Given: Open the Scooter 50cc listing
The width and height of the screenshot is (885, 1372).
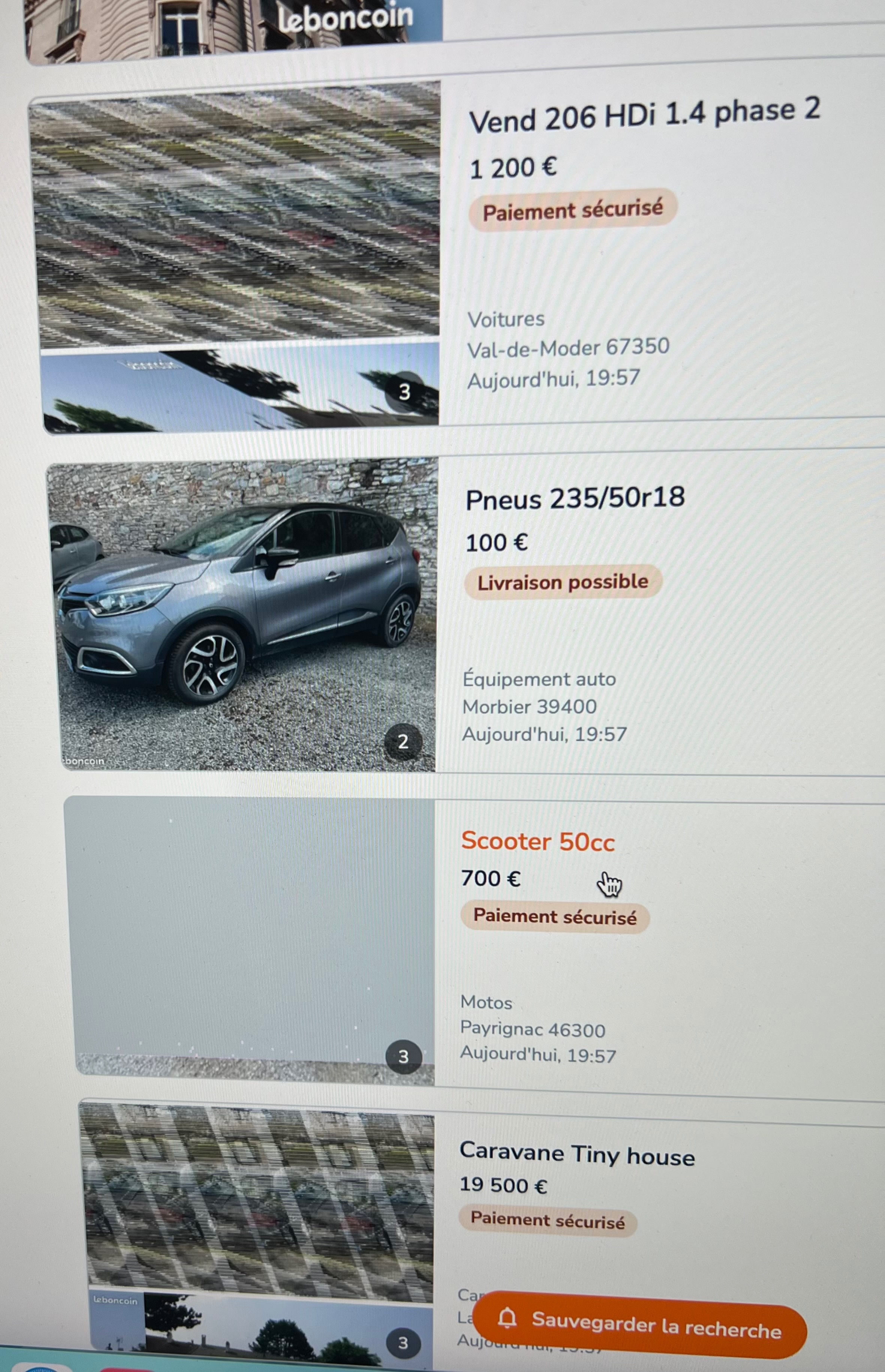Looking at the screenshot, I should [x=537, y=841].
